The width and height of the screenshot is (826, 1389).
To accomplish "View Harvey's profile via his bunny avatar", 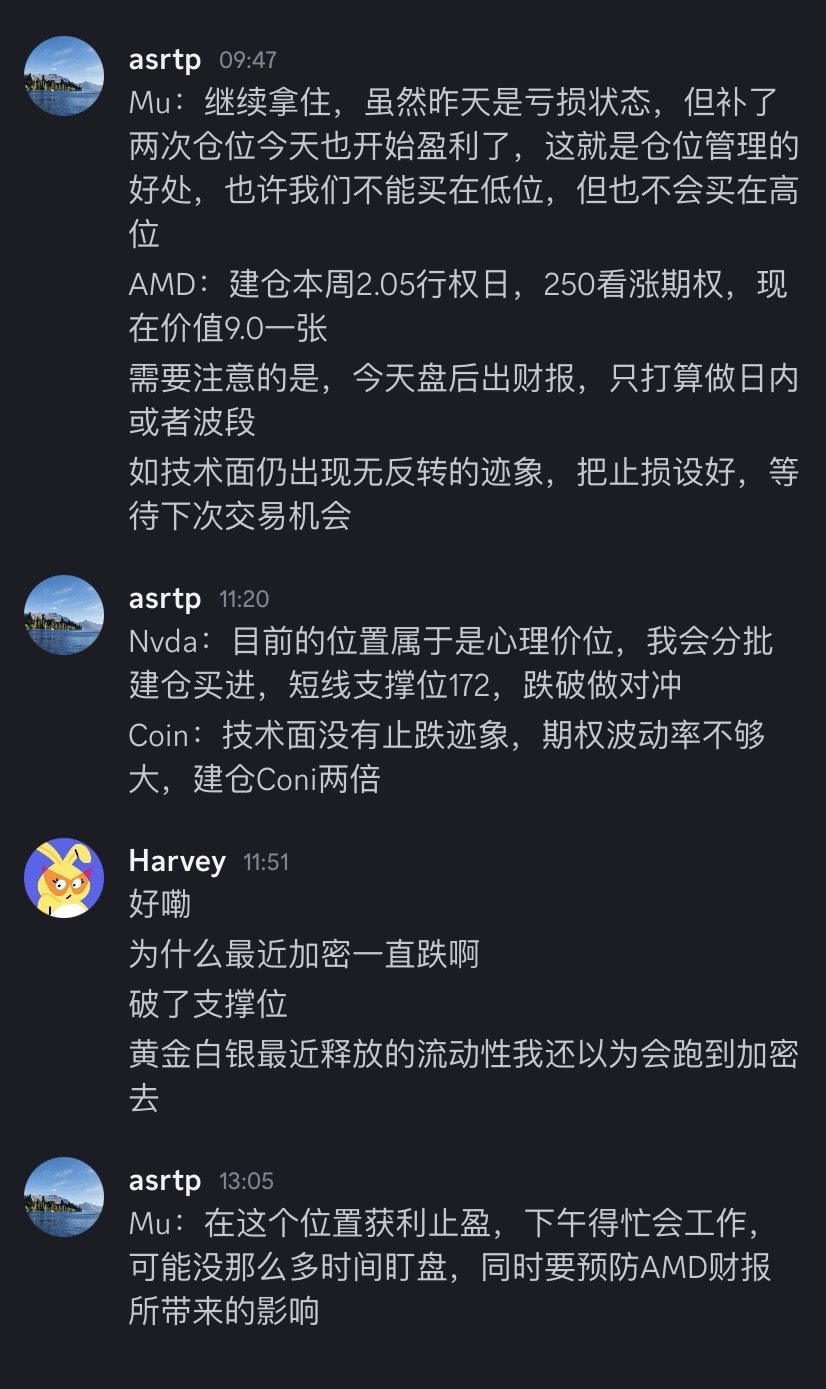I will [64, 877].
